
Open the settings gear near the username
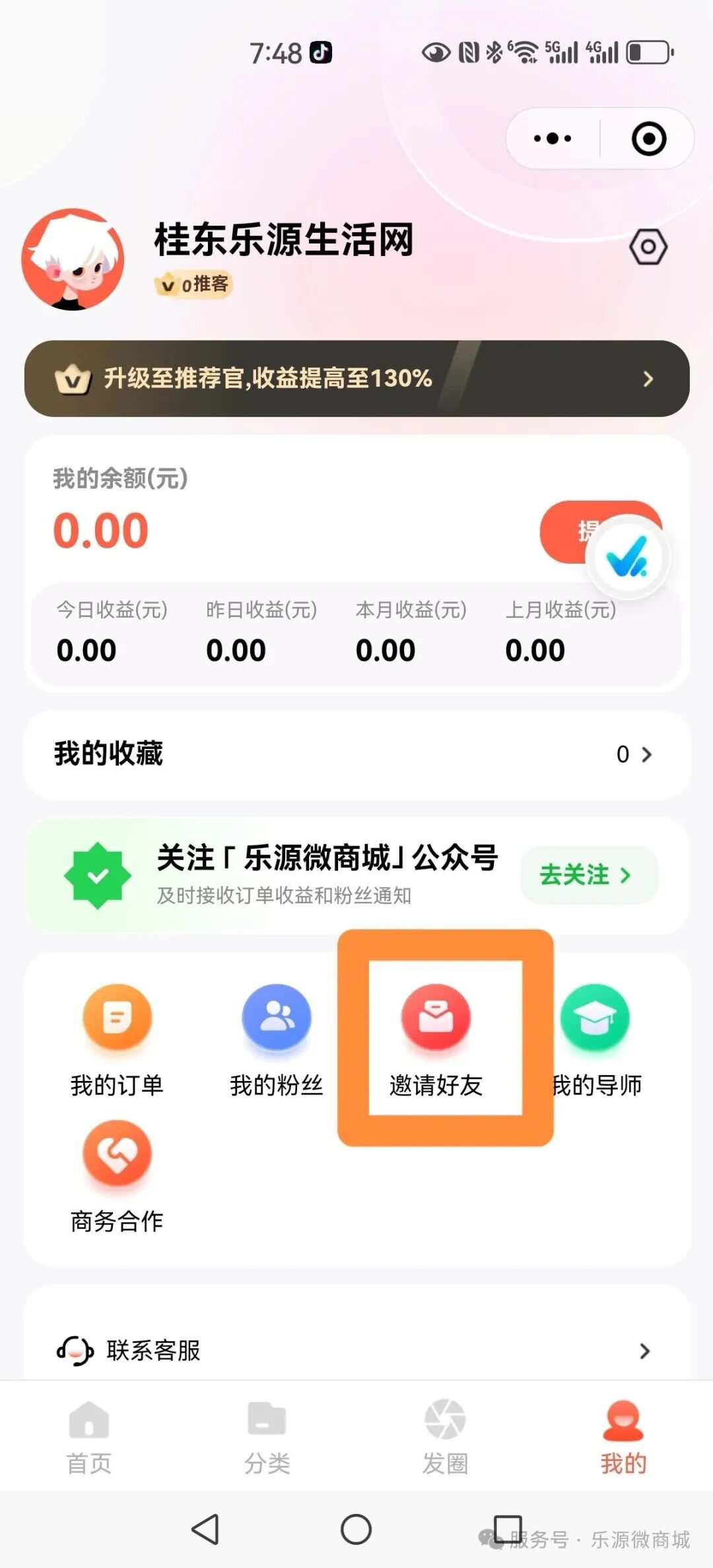tap(649, 246)
